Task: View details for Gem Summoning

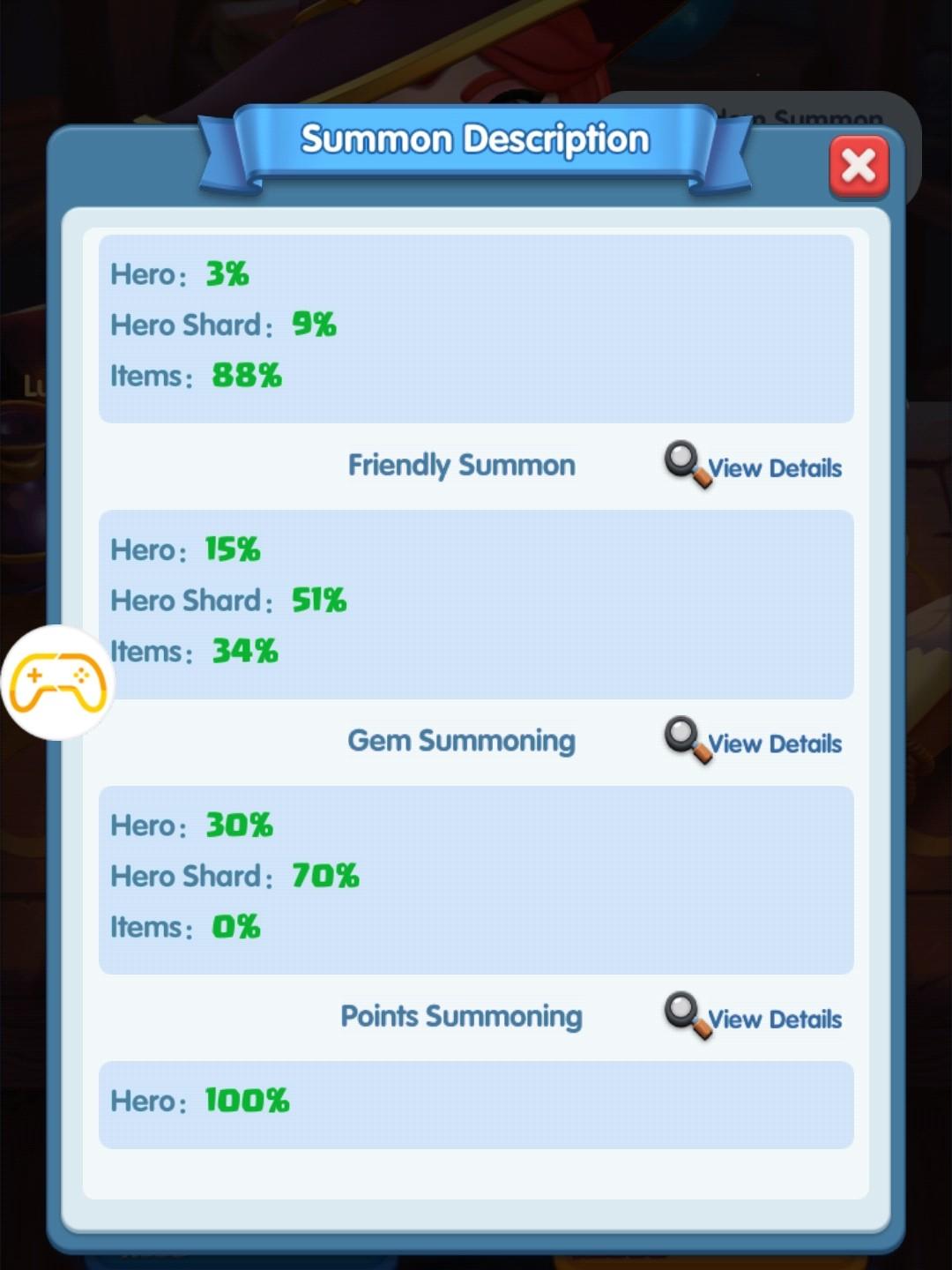Action: (x=754, y=742)
